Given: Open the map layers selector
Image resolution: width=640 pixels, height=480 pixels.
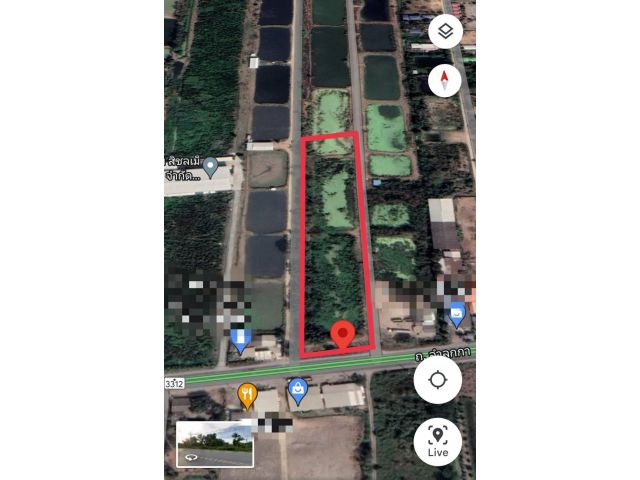Looking at the screenshot, I should coord(445,31).
